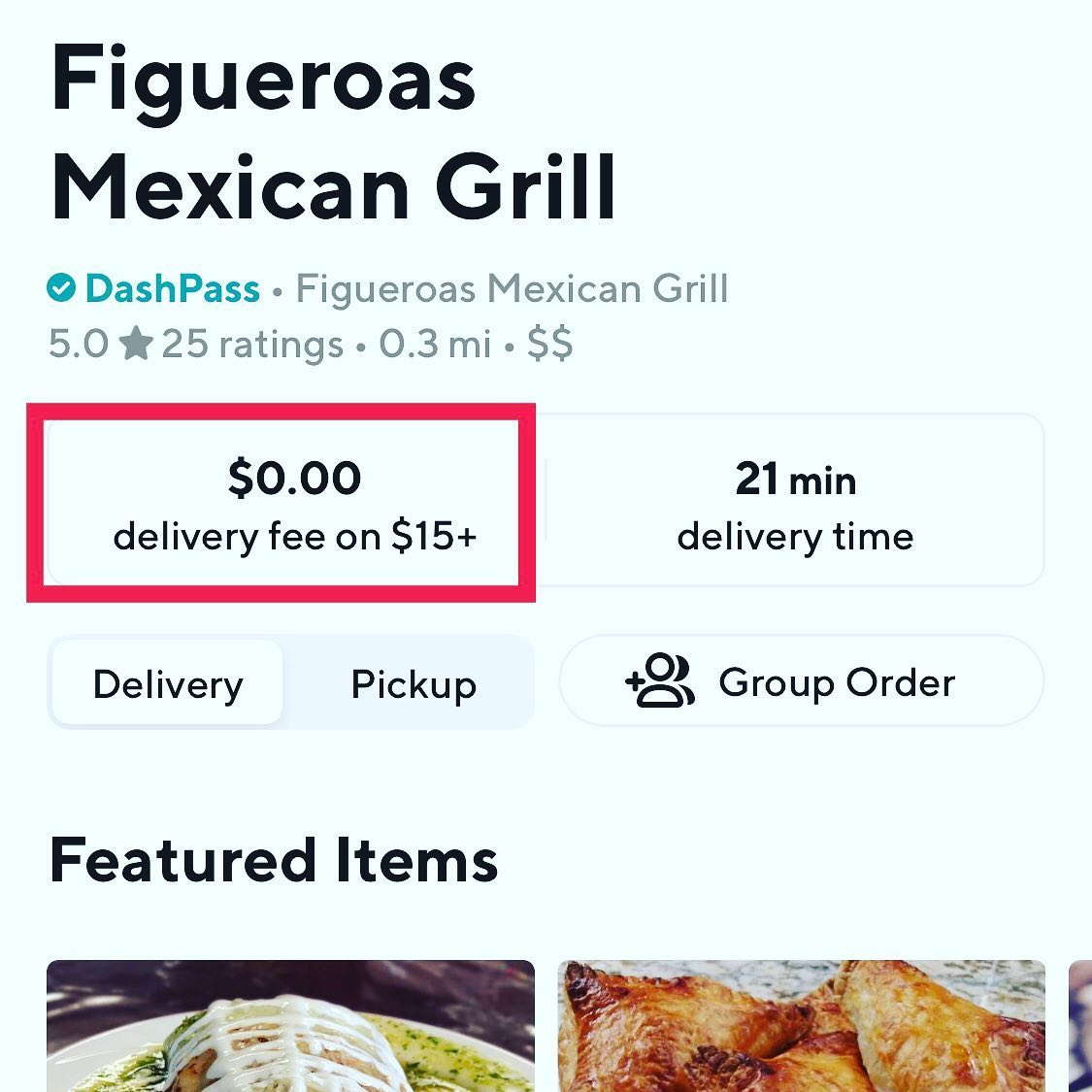1092x1092 pixels.
Task: Select the Delivery option
Action: pyautogui.click(x=167, y=684)
